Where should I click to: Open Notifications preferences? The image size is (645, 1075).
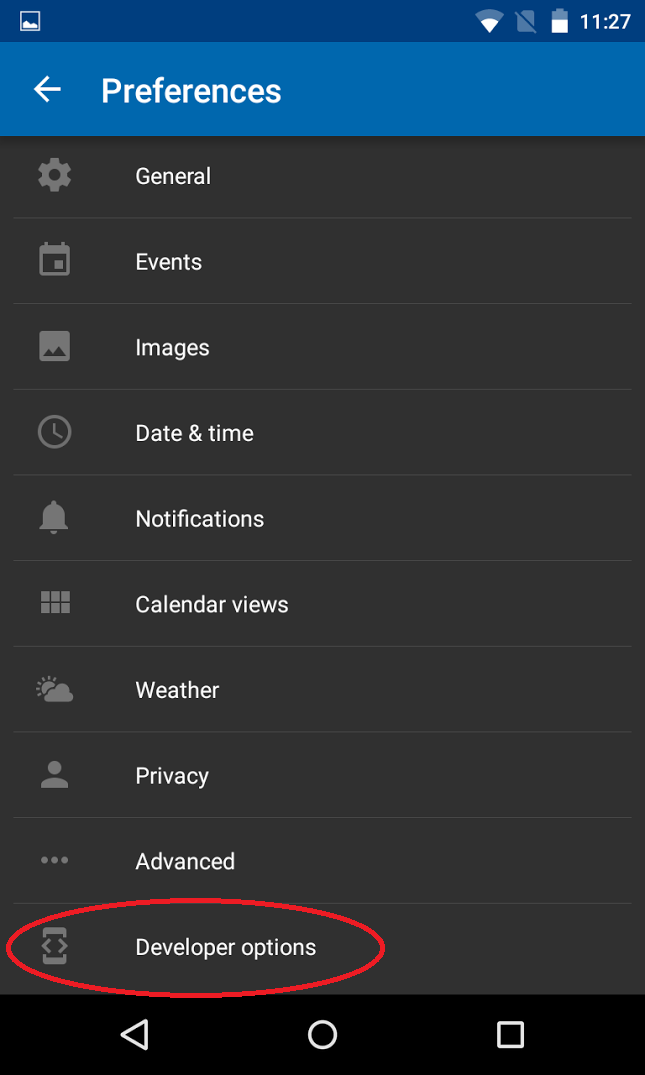point(199,519)
